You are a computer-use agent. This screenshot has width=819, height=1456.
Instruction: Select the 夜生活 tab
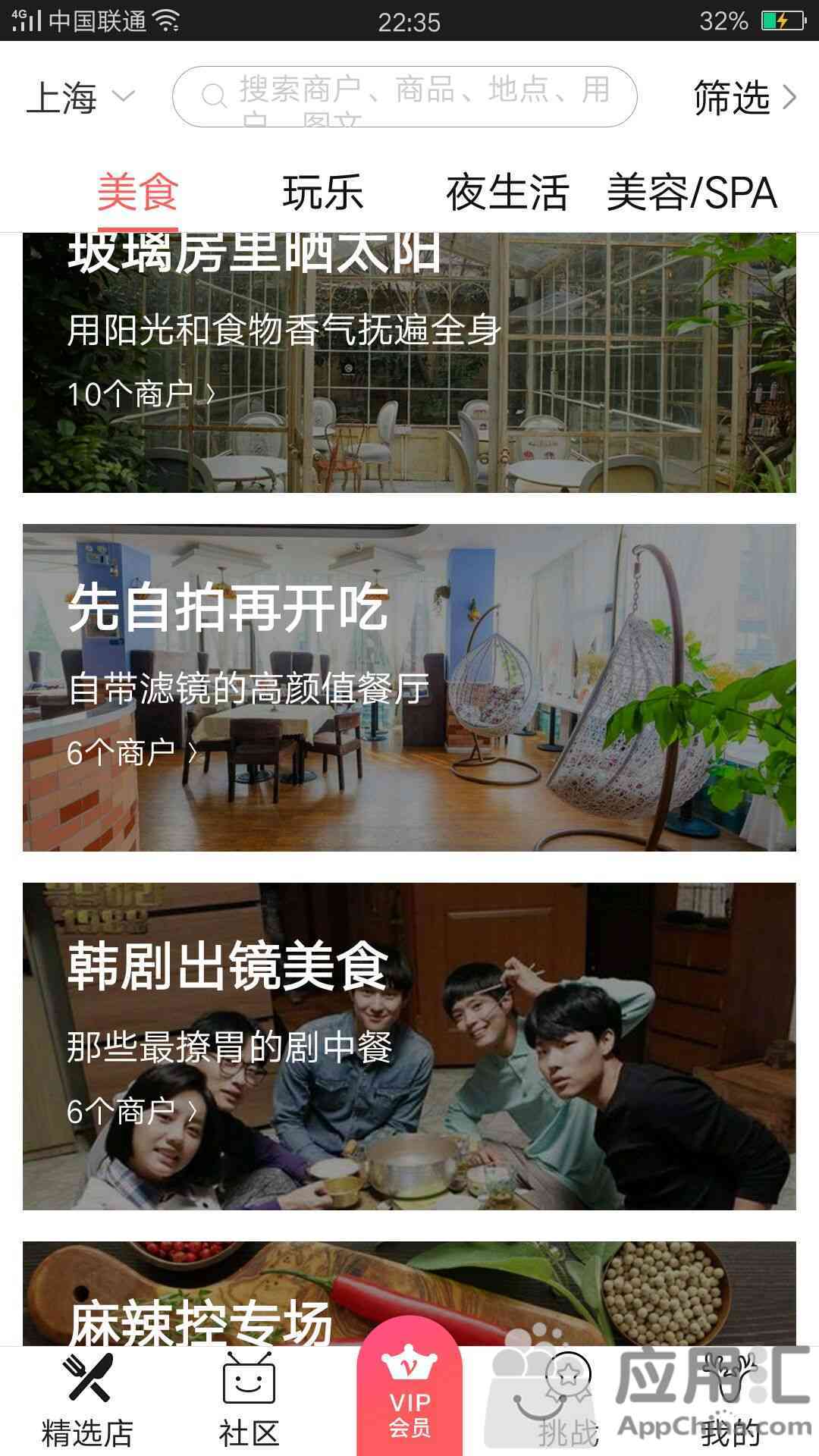[x=507, y=192]
